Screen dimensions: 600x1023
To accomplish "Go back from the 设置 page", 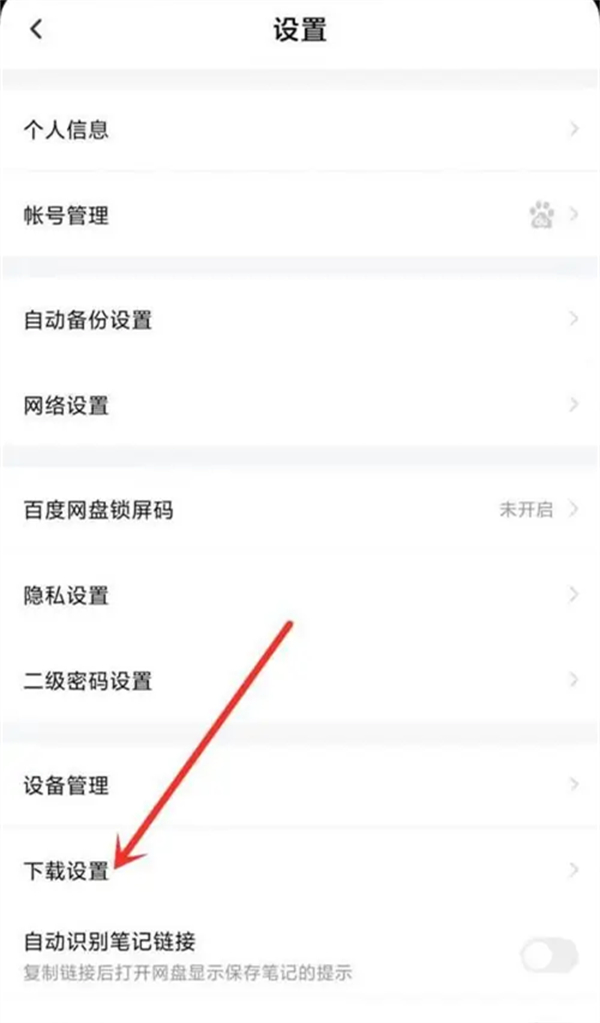I will 36,30.
